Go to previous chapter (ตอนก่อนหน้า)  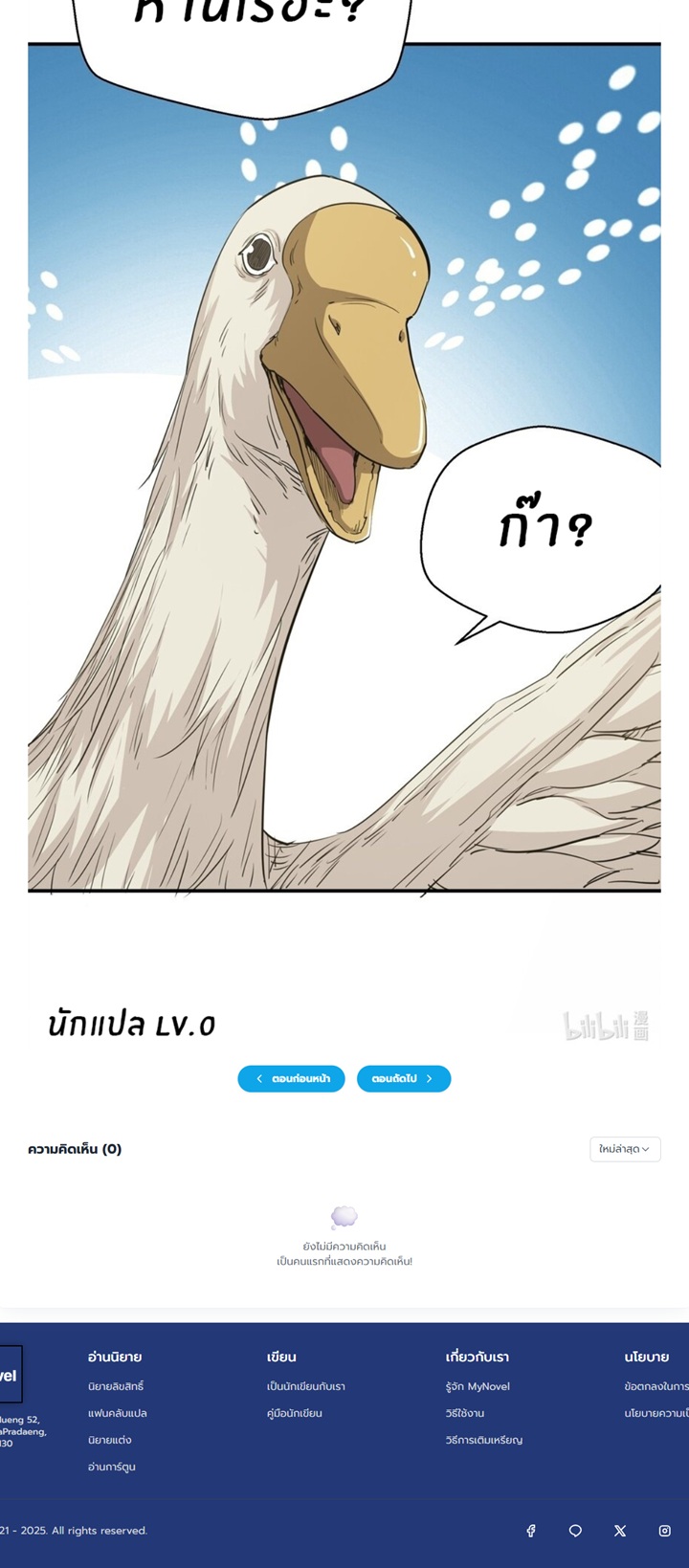(x=291, y=1078)
